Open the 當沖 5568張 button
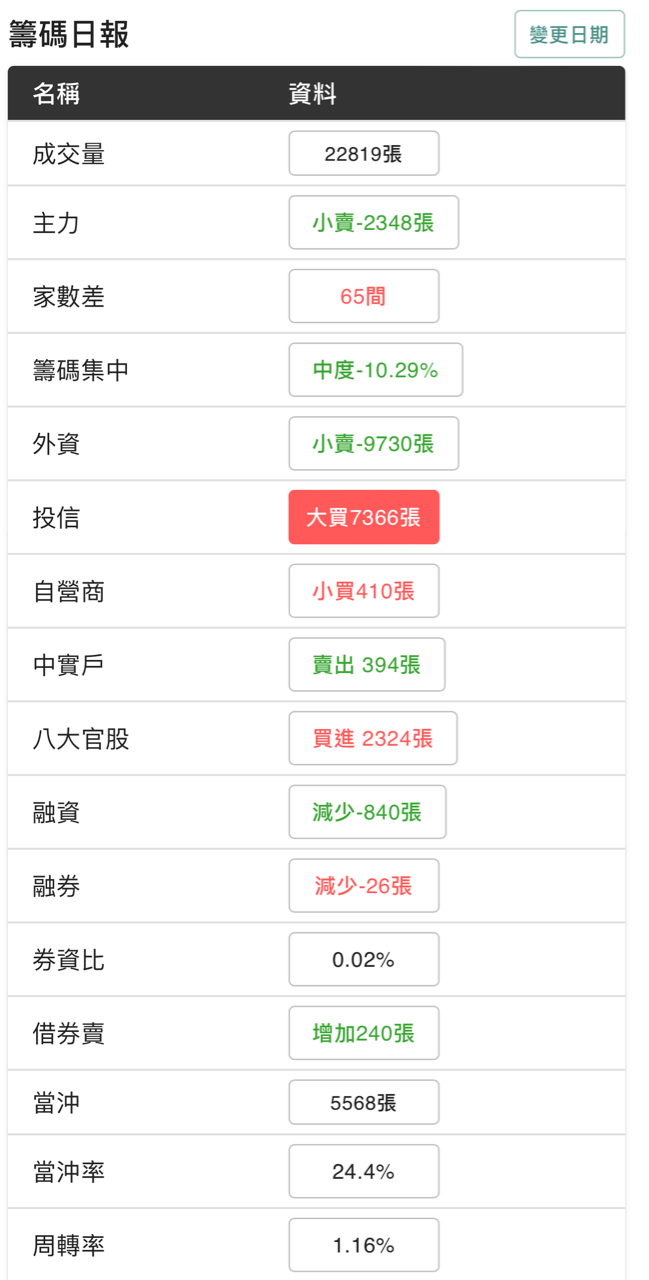Screen dimensions: 649x1280 [364, 1102]
